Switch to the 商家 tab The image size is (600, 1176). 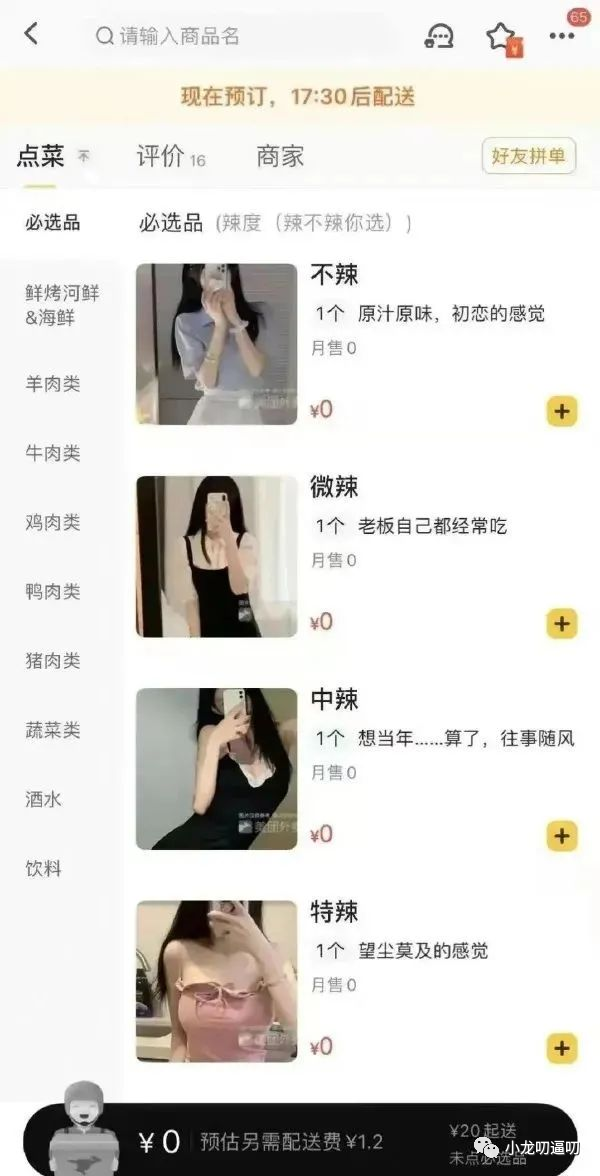coord(280,157)
